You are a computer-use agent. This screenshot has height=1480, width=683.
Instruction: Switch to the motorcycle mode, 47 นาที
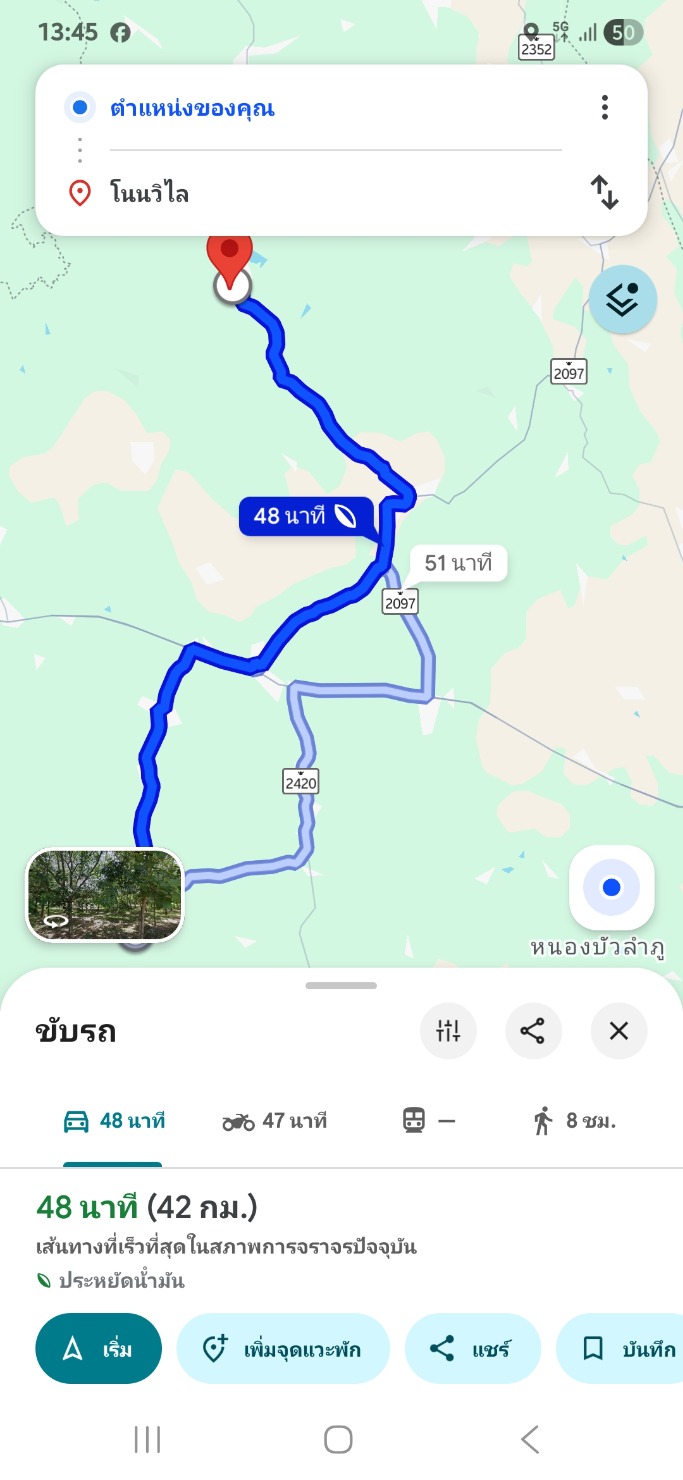(274, 1122)
